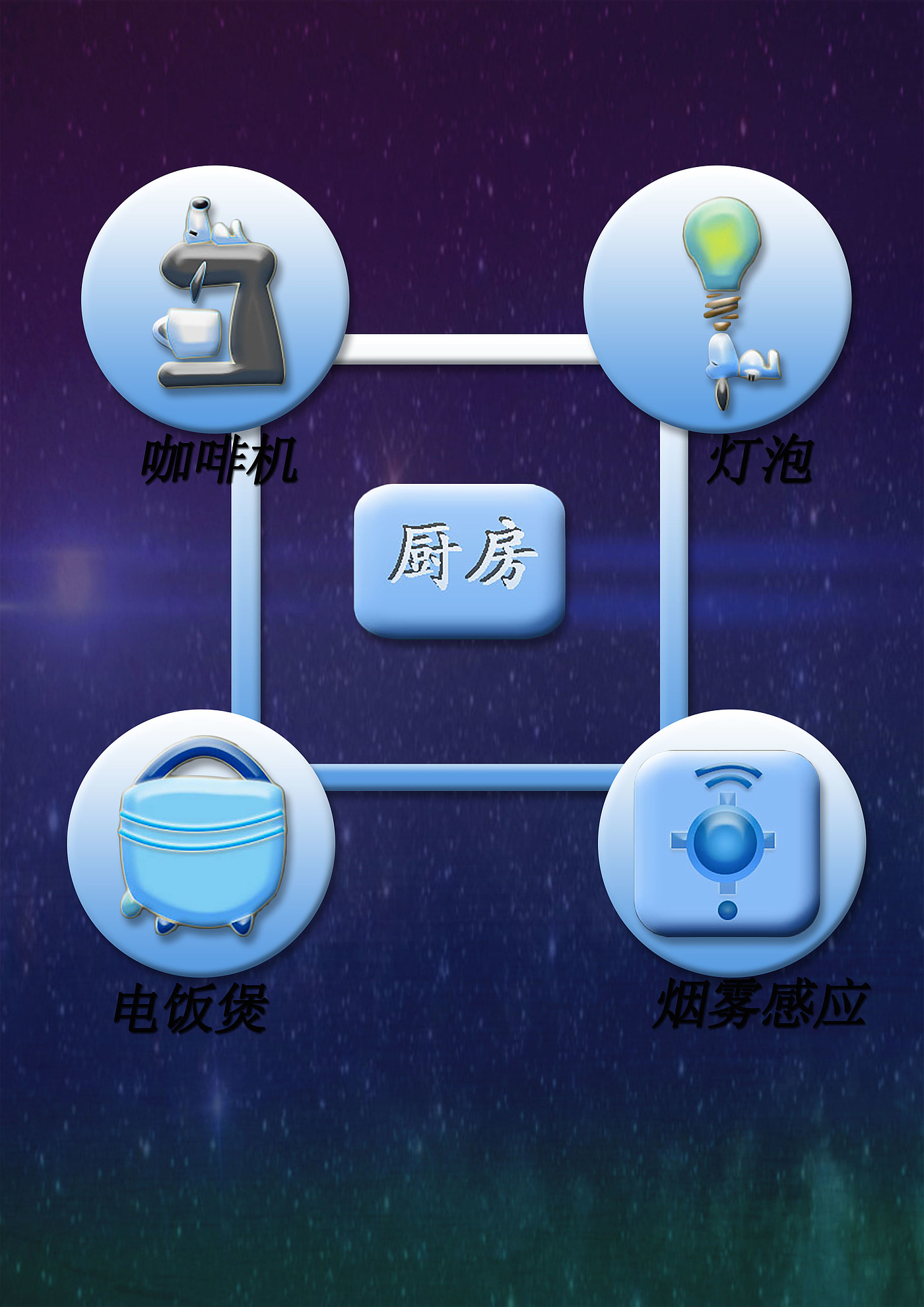Screen dimensions: 924x1307
Task: Open the coffee machine (咖啡机) control
Action: click(x=215, y=299)
